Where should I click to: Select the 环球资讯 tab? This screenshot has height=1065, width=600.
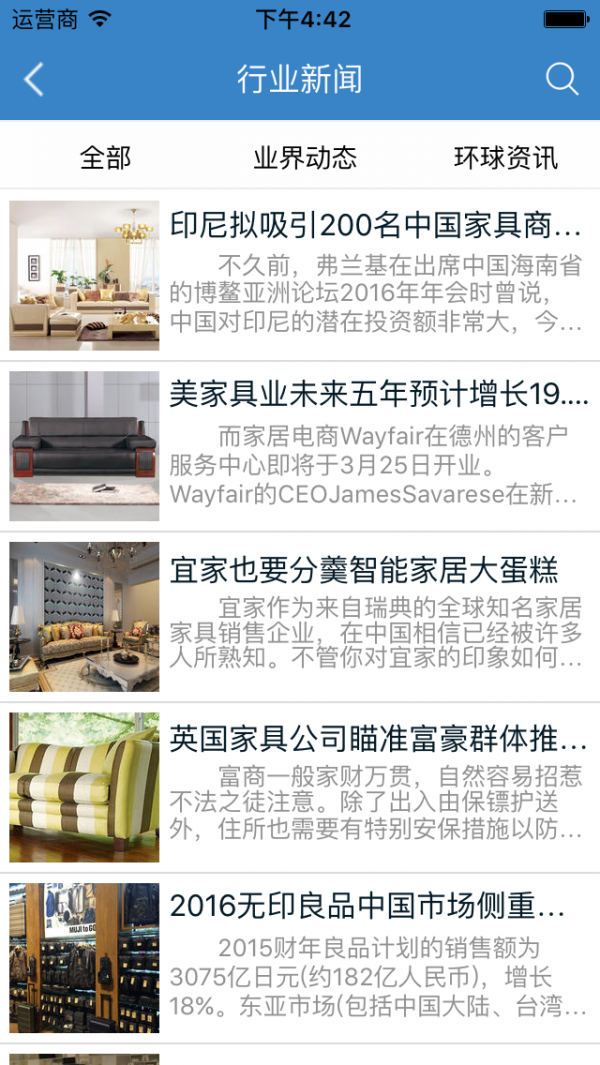(x=505, y=157)
